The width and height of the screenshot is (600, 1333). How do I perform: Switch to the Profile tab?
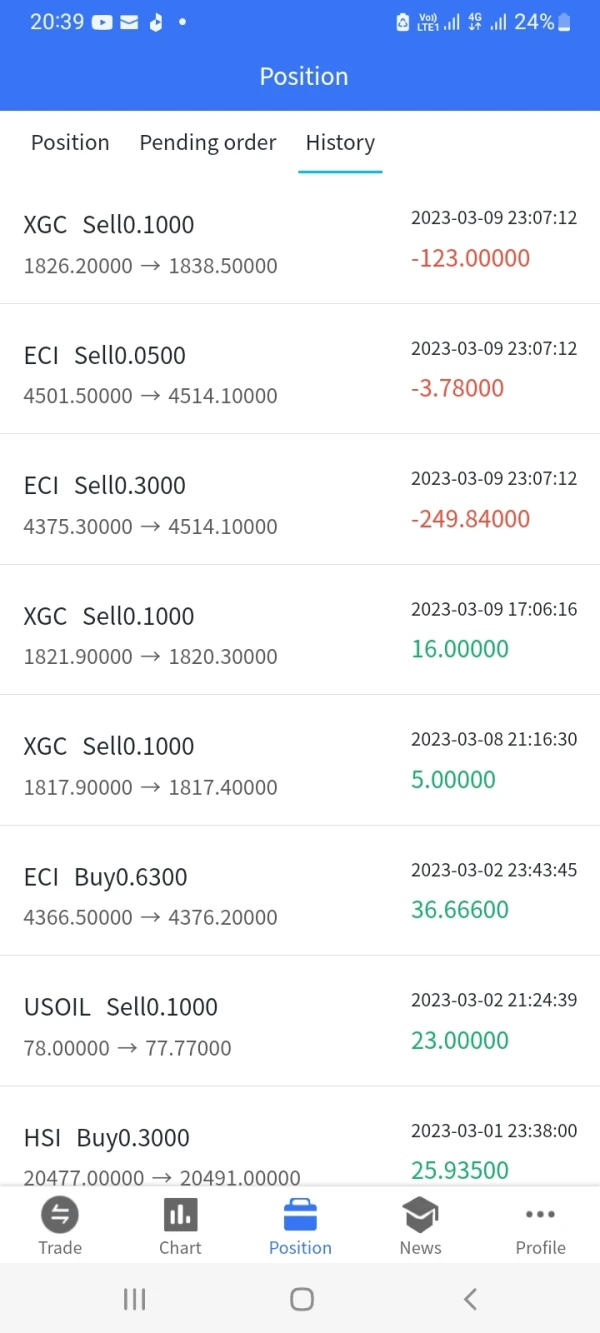click(x=540, y=1226)
